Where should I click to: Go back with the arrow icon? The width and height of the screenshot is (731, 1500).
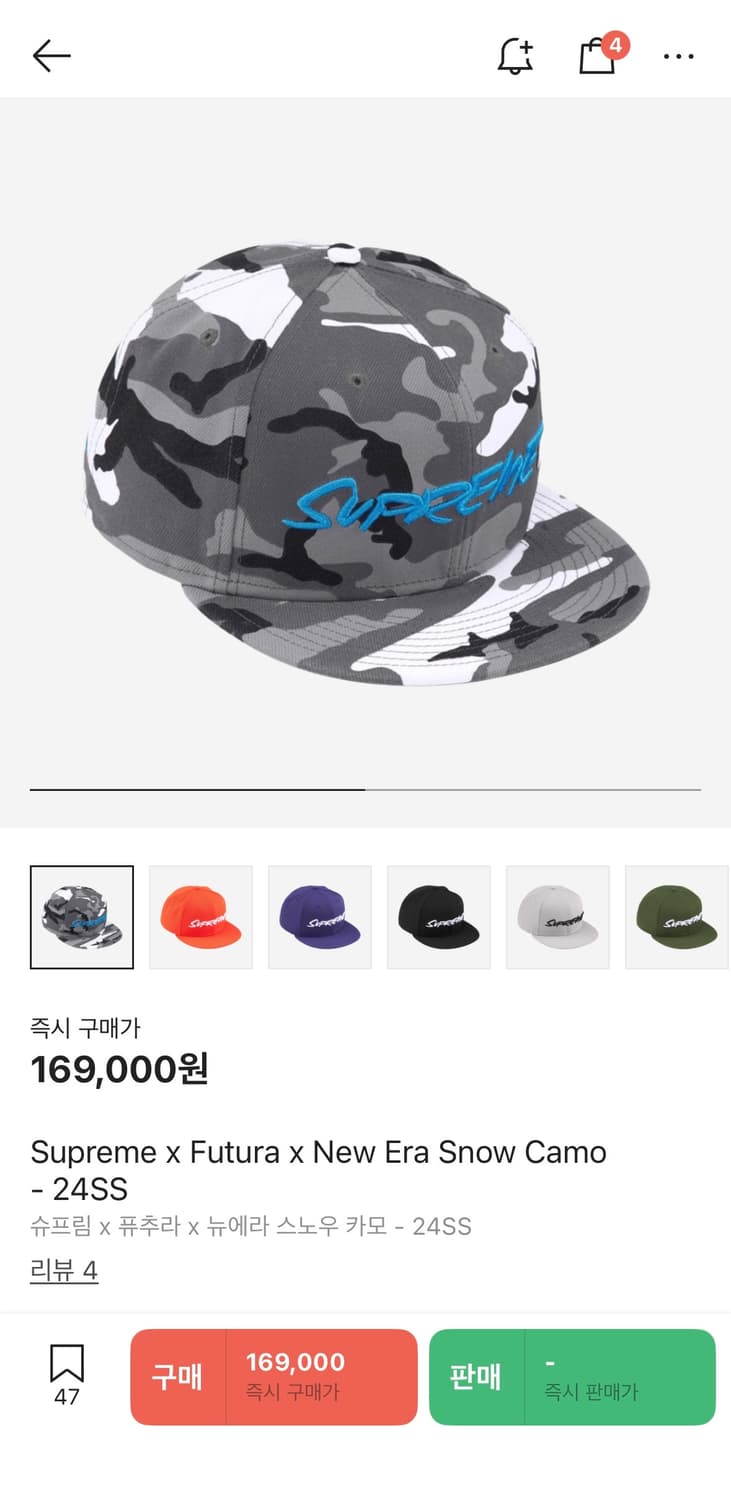pos(51,56)
